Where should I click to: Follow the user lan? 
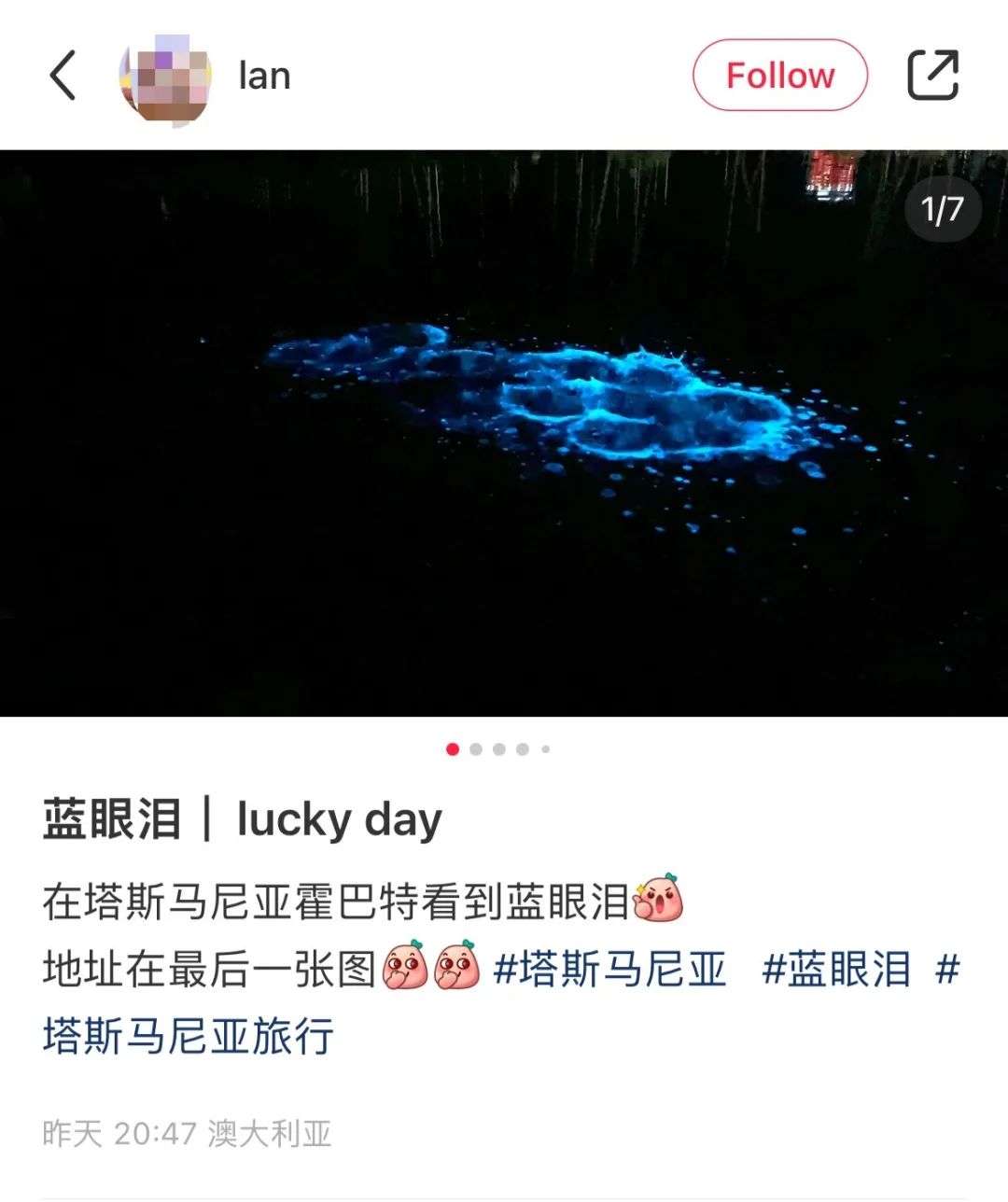click(779, 76)
